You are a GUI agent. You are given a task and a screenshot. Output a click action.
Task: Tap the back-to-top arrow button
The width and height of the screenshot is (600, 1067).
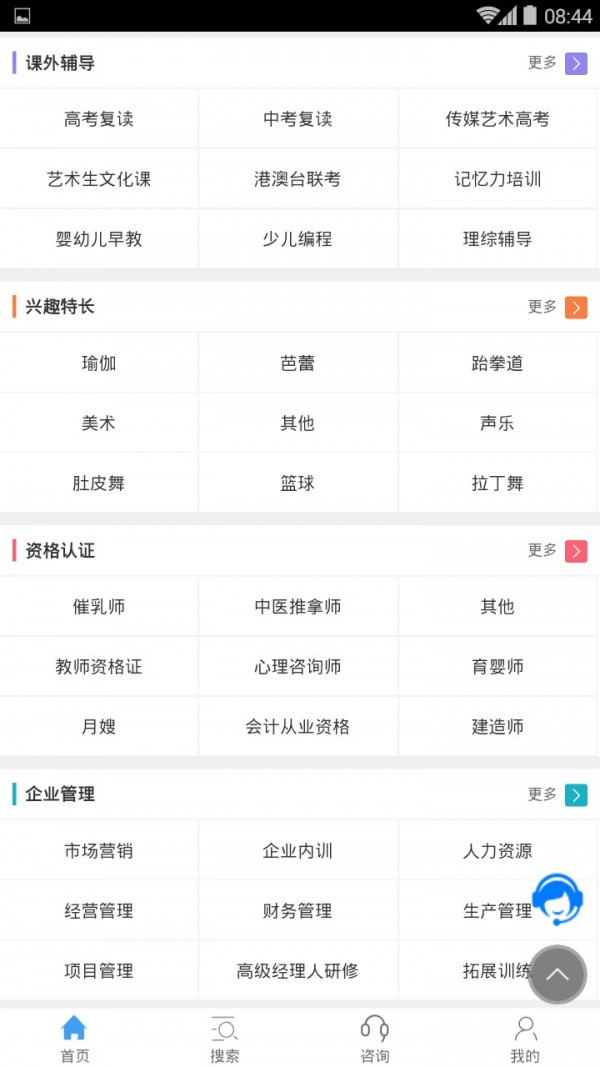pyautogui.click(x=557, y=974)
